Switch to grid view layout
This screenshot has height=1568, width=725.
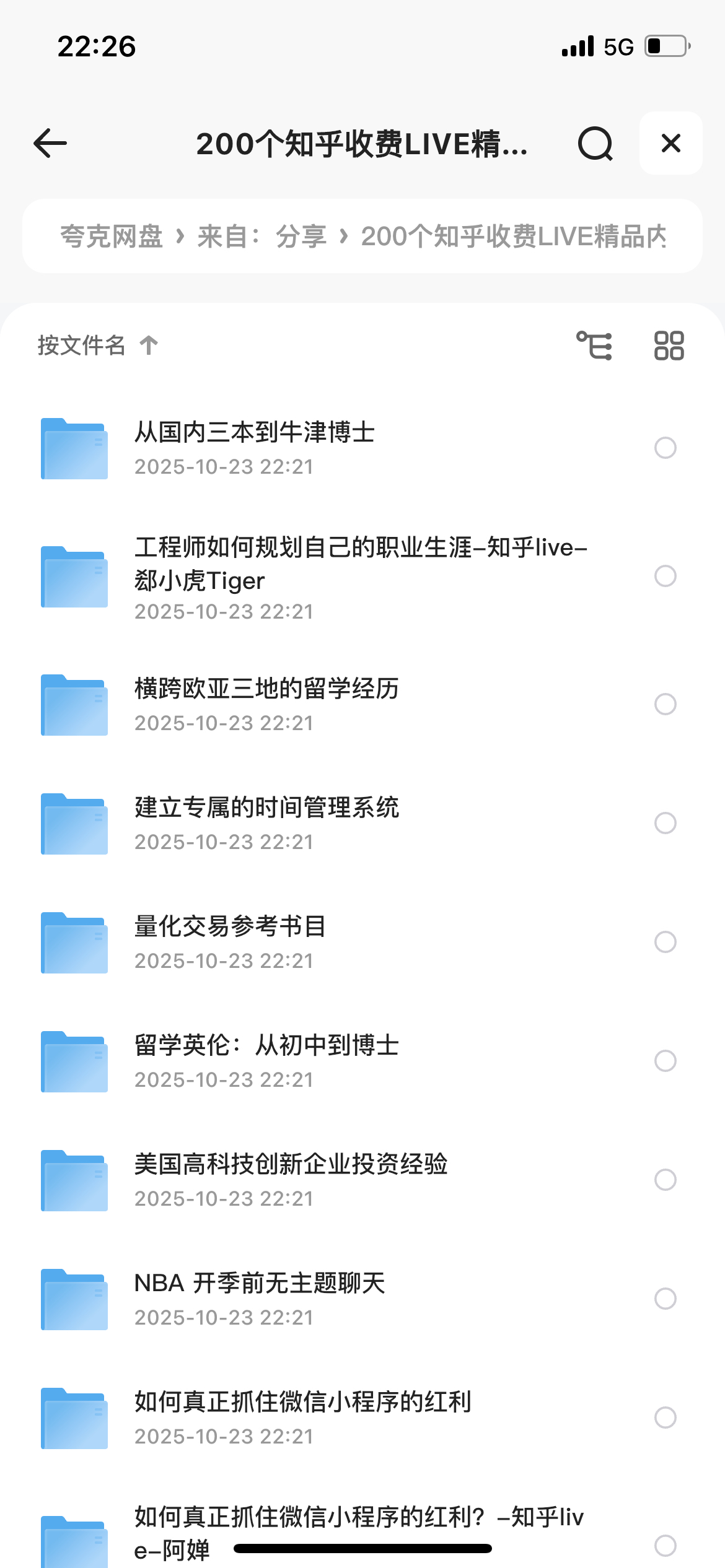click(x=669, y=346)
